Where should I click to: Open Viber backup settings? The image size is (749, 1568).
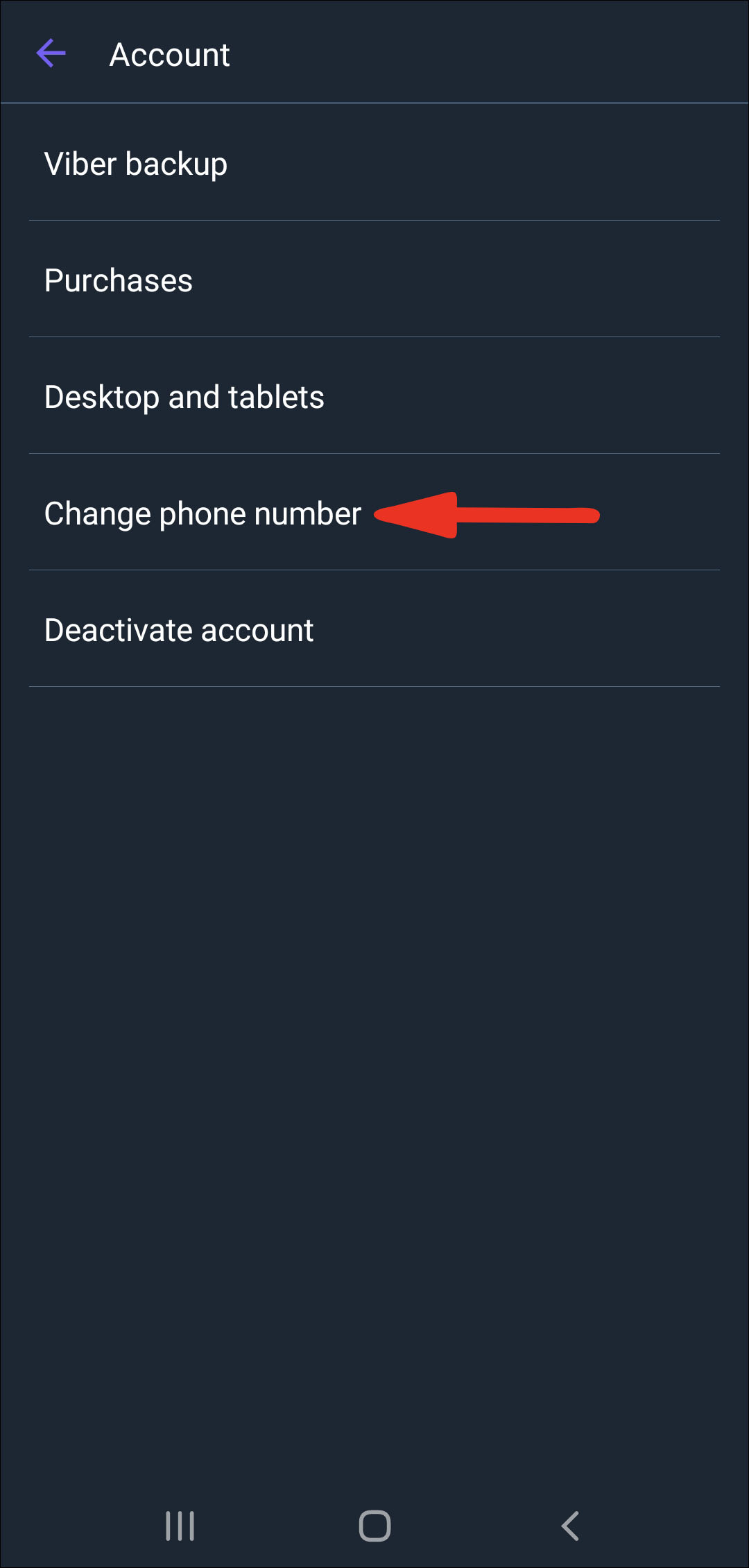point(136,164)
